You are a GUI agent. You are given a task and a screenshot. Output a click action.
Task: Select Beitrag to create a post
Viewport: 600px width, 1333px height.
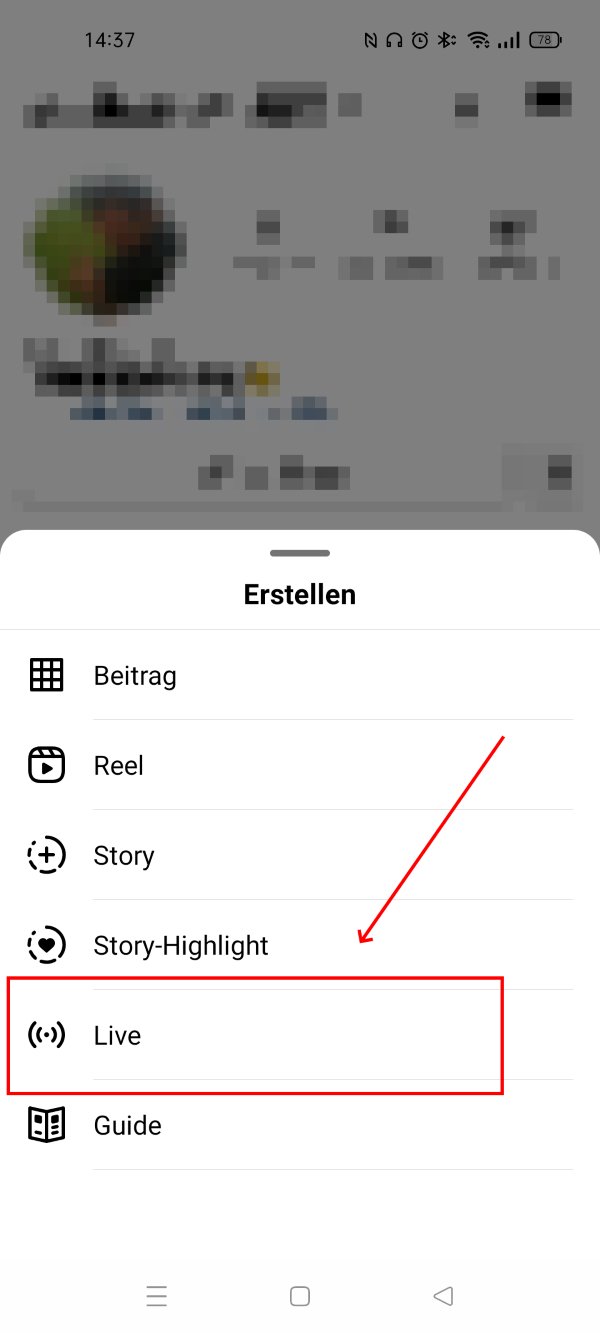pos(300,675)
